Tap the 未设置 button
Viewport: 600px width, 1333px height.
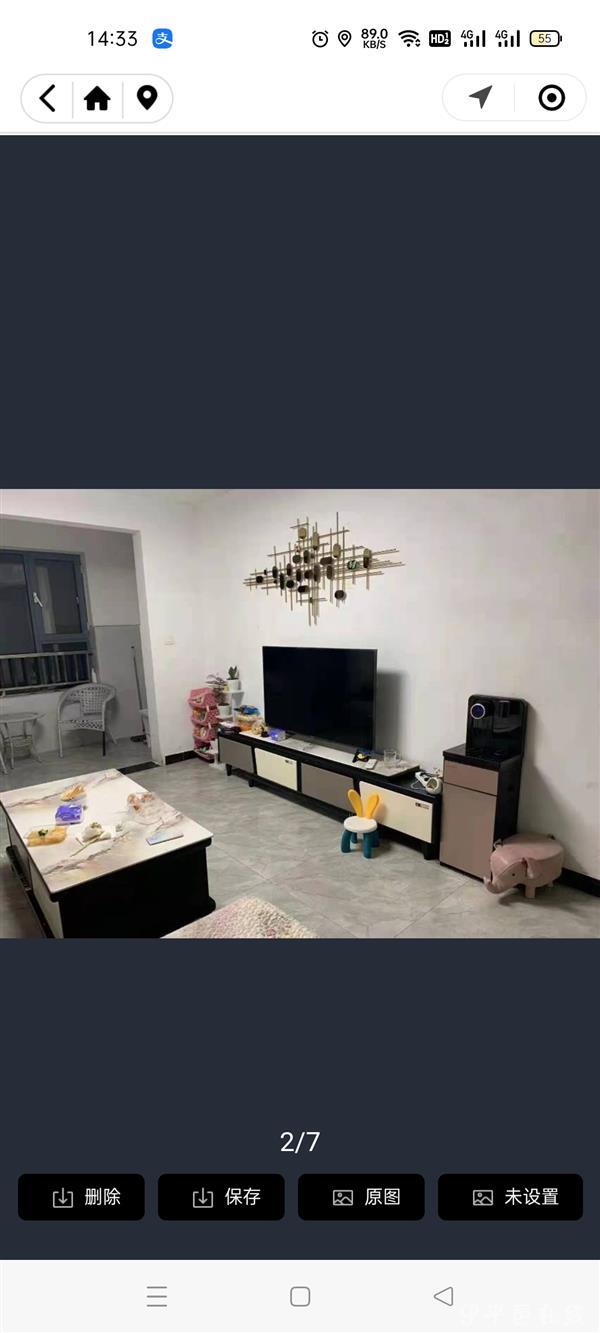click(510, 1197)
